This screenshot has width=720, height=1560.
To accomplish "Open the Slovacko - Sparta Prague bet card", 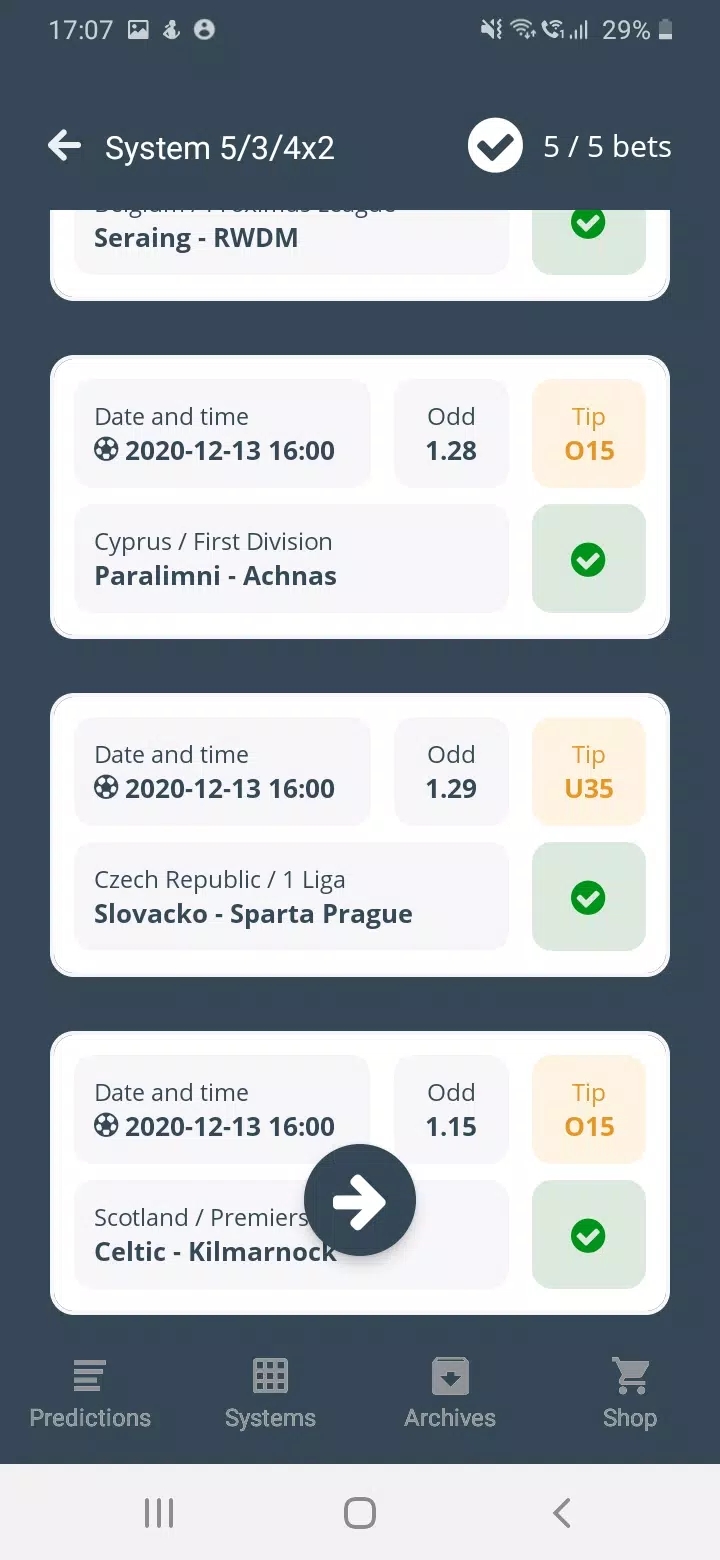I will pyautogui.click(x=360, y=835).
